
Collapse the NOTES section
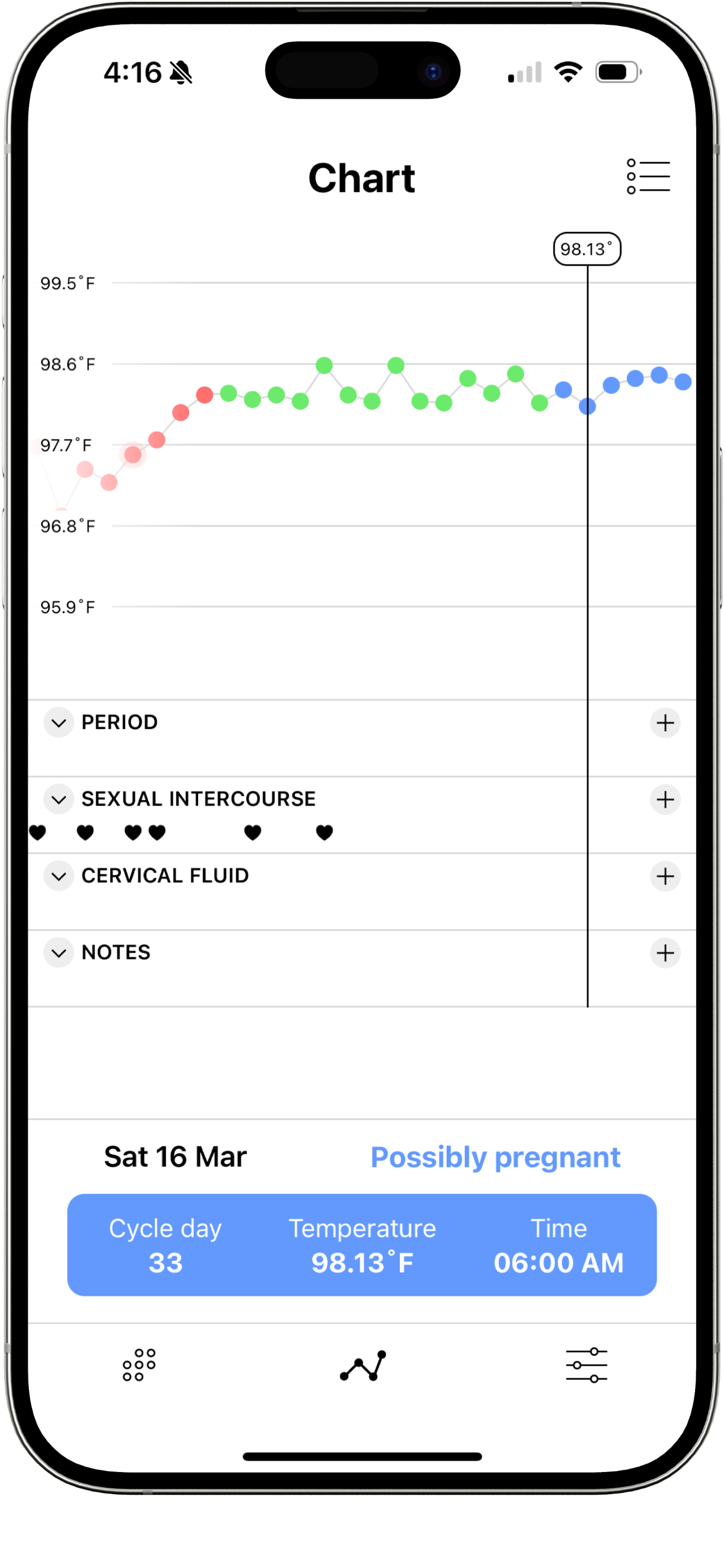(x=58, y=953)
